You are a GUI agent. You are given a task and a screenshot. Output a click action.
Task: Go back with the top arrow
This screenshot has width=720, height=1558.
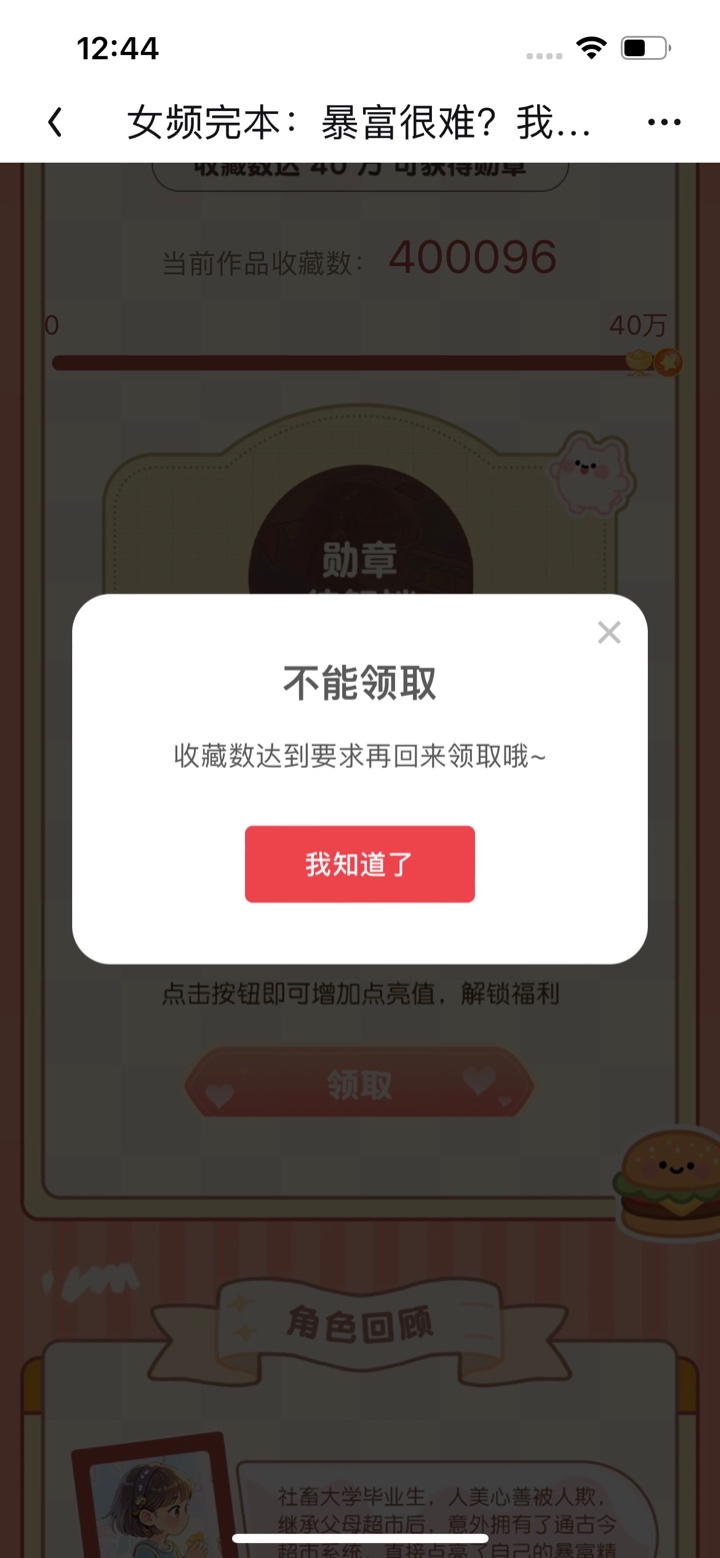pos(55,123)
